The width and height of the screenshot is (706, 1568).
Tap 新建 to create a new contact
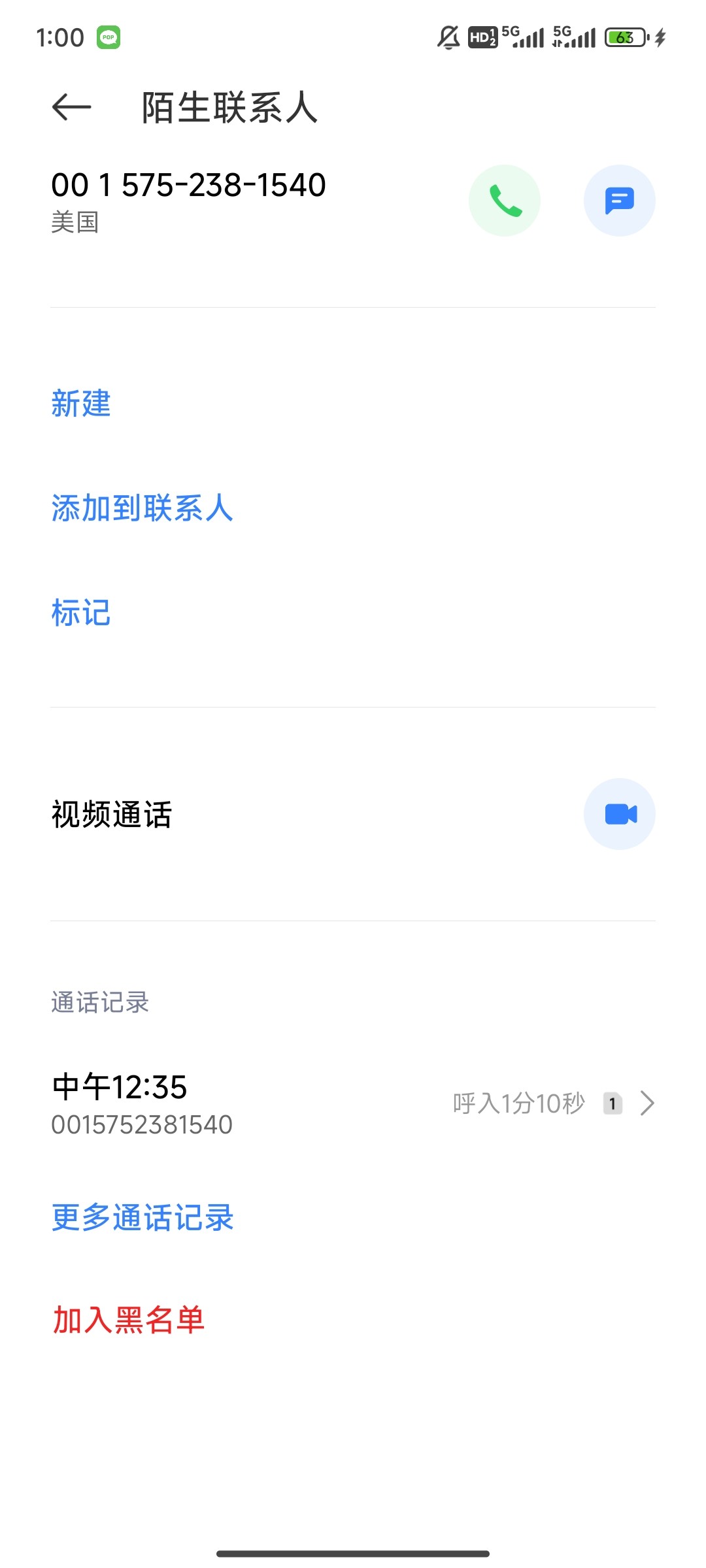[x=81, y=403]
